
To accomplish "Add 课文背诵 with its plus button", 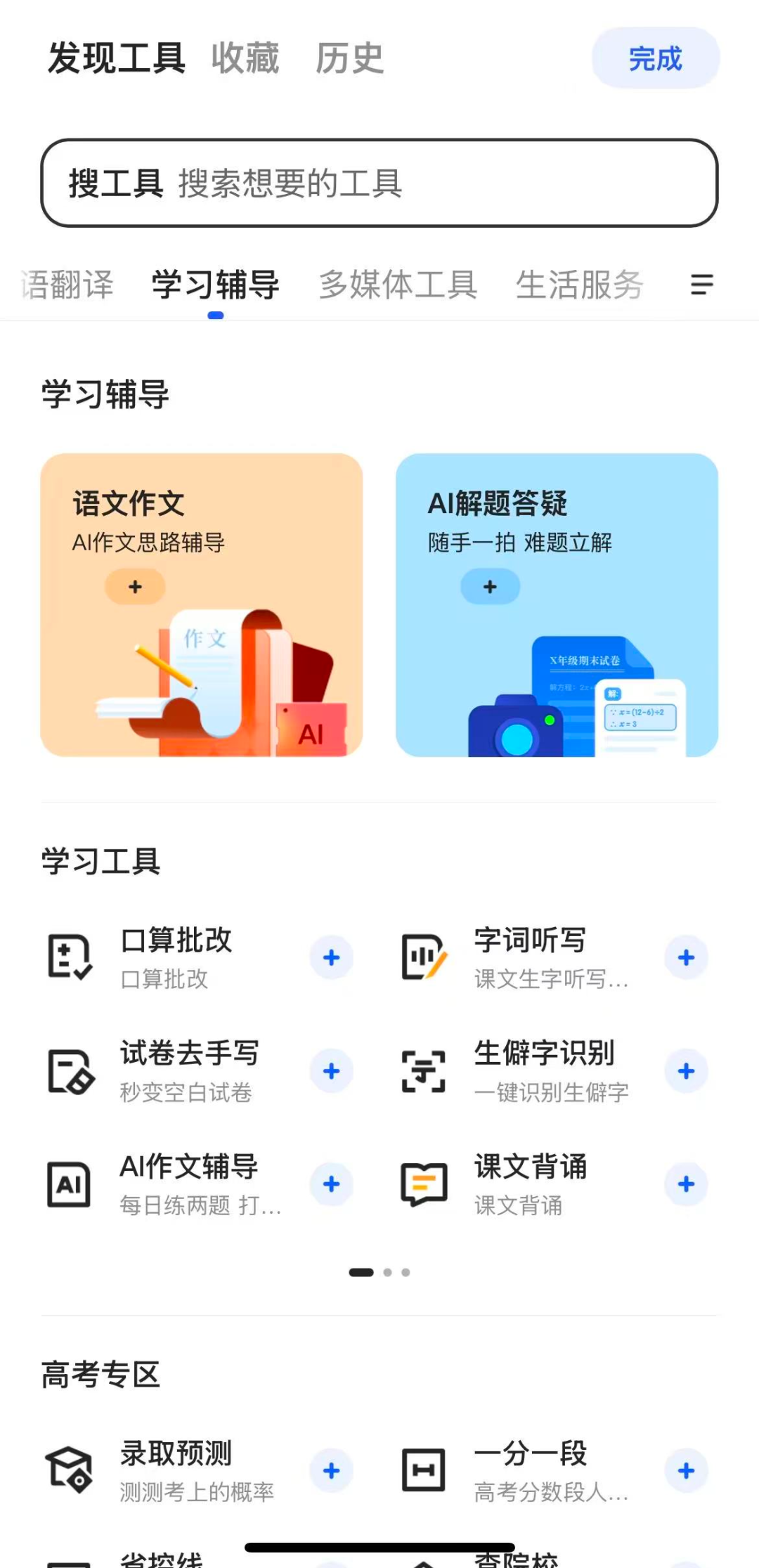I will (x=687, y=1184).
